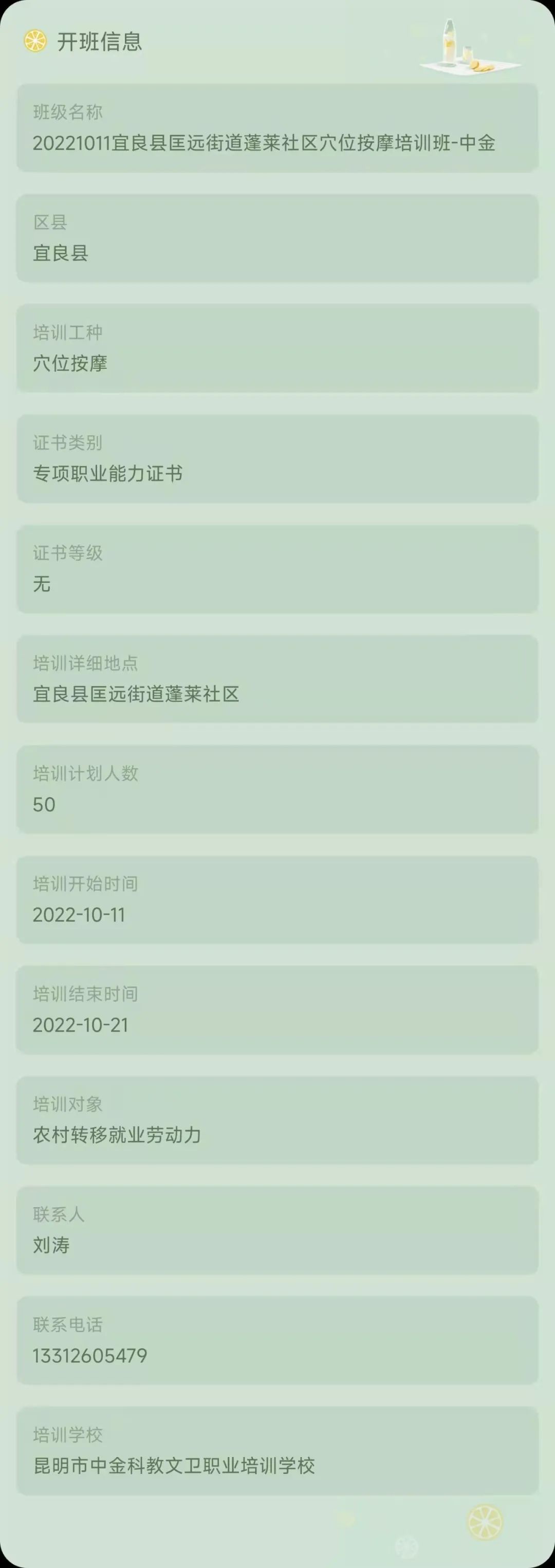Click the 培训对象 card
Viewport: 555px width, 1568px height.
coord(277,1120)
